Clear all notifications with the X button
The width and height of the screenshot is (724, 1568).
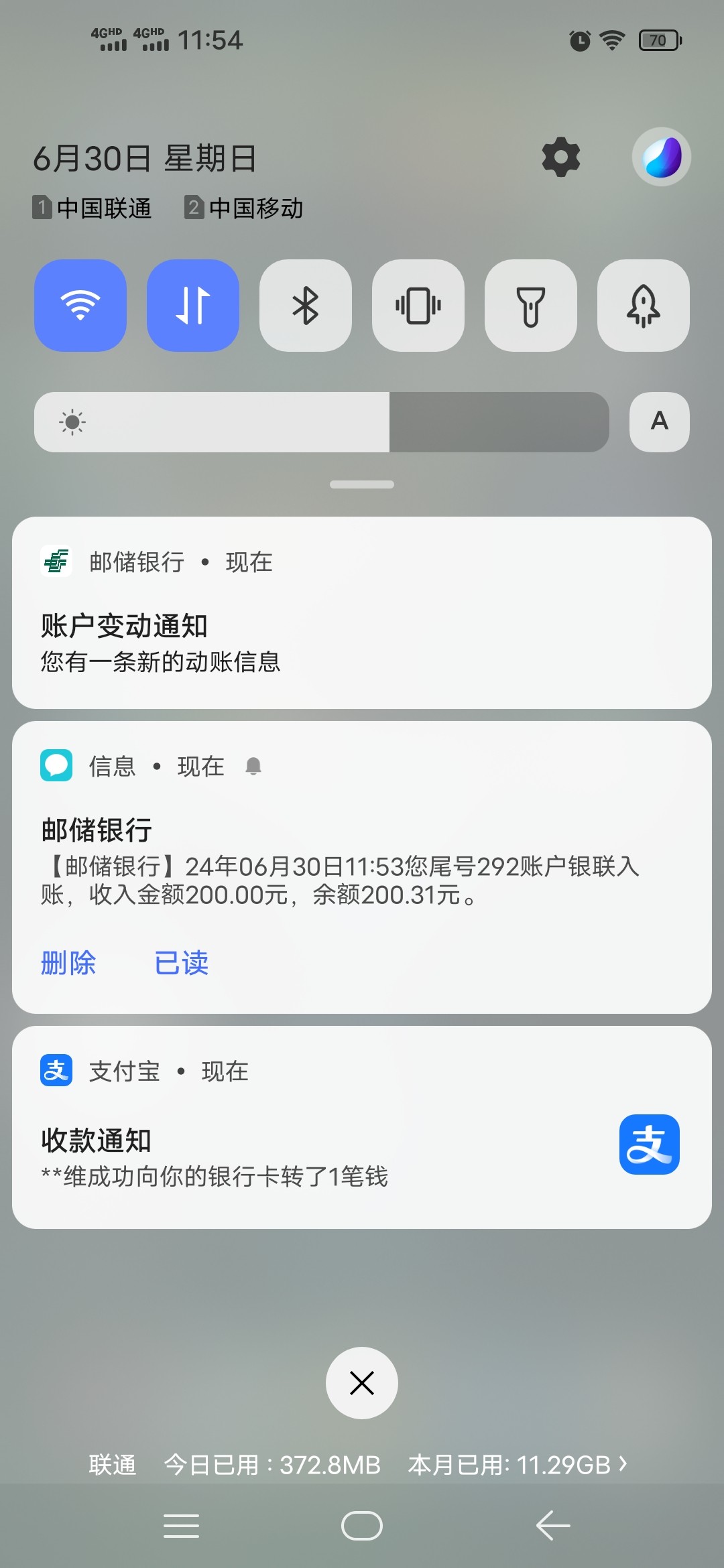362,1383
